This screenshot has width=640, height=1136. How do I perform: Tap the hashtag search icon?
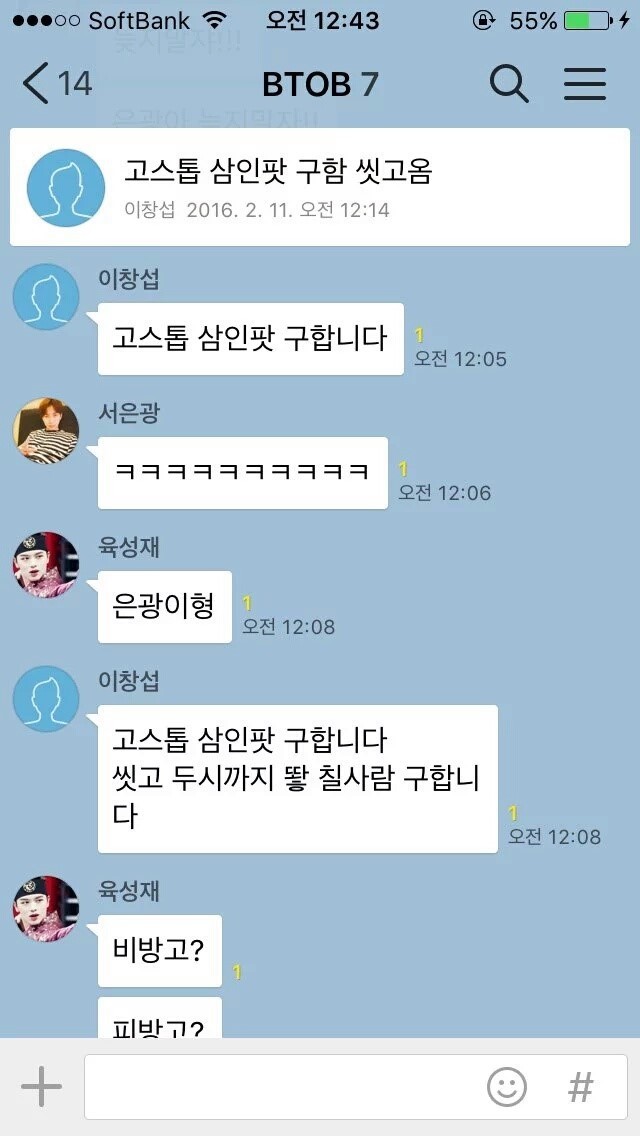[x=581, y=1086]
